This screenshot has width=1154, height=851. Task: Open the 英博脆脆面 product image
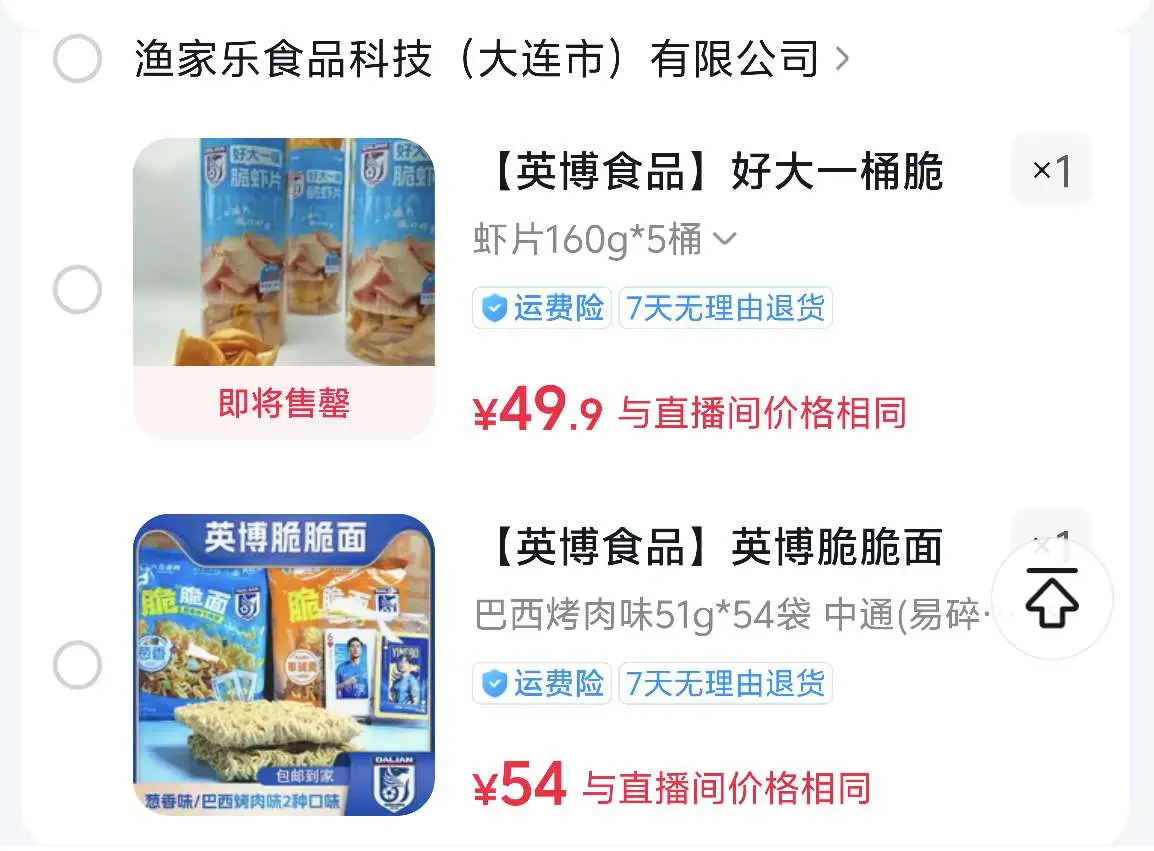click(284, 665)
